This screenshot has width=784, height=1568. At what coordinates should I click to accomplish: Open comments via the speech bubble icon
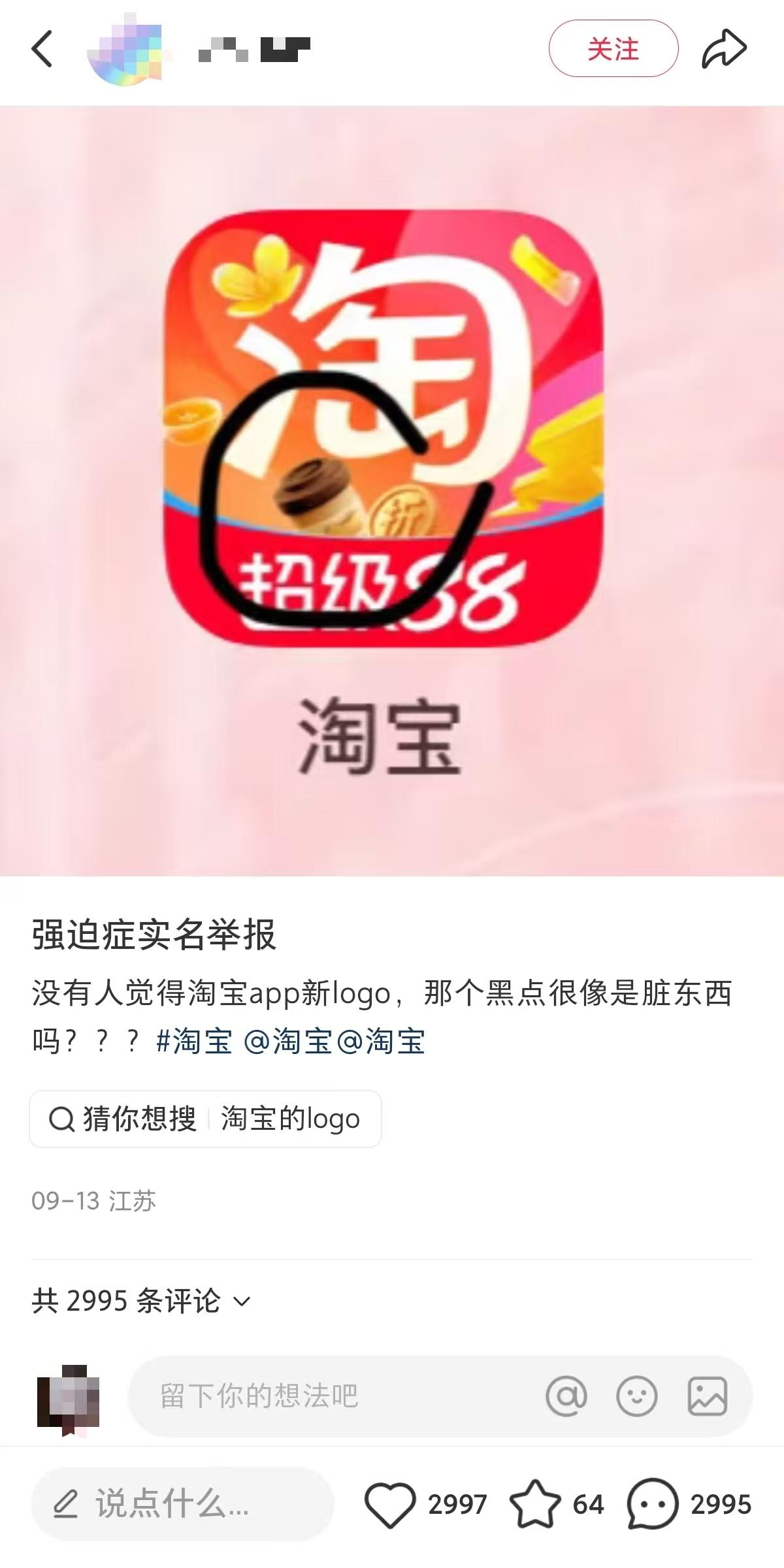pos(651,1504)
